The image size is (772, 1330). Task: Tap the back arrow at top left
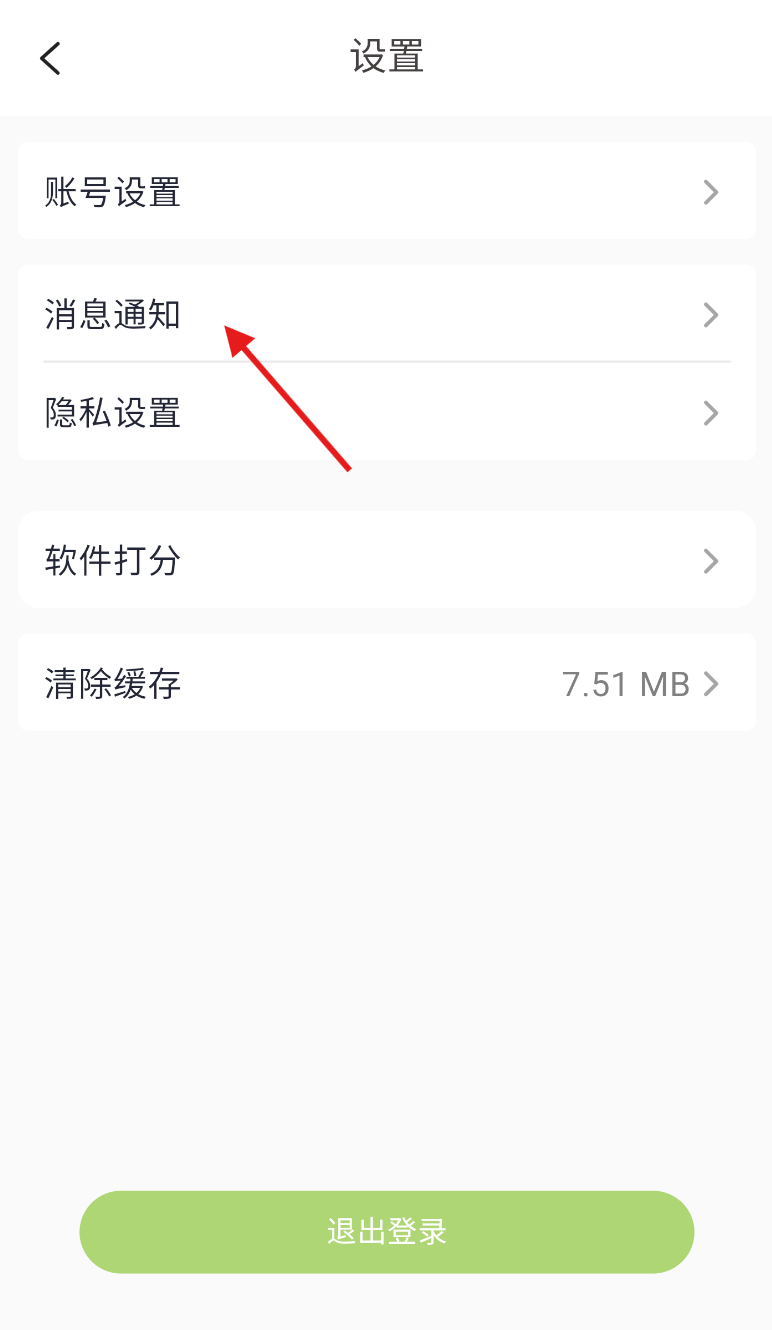pyautogui.click(x=50, y=58)
